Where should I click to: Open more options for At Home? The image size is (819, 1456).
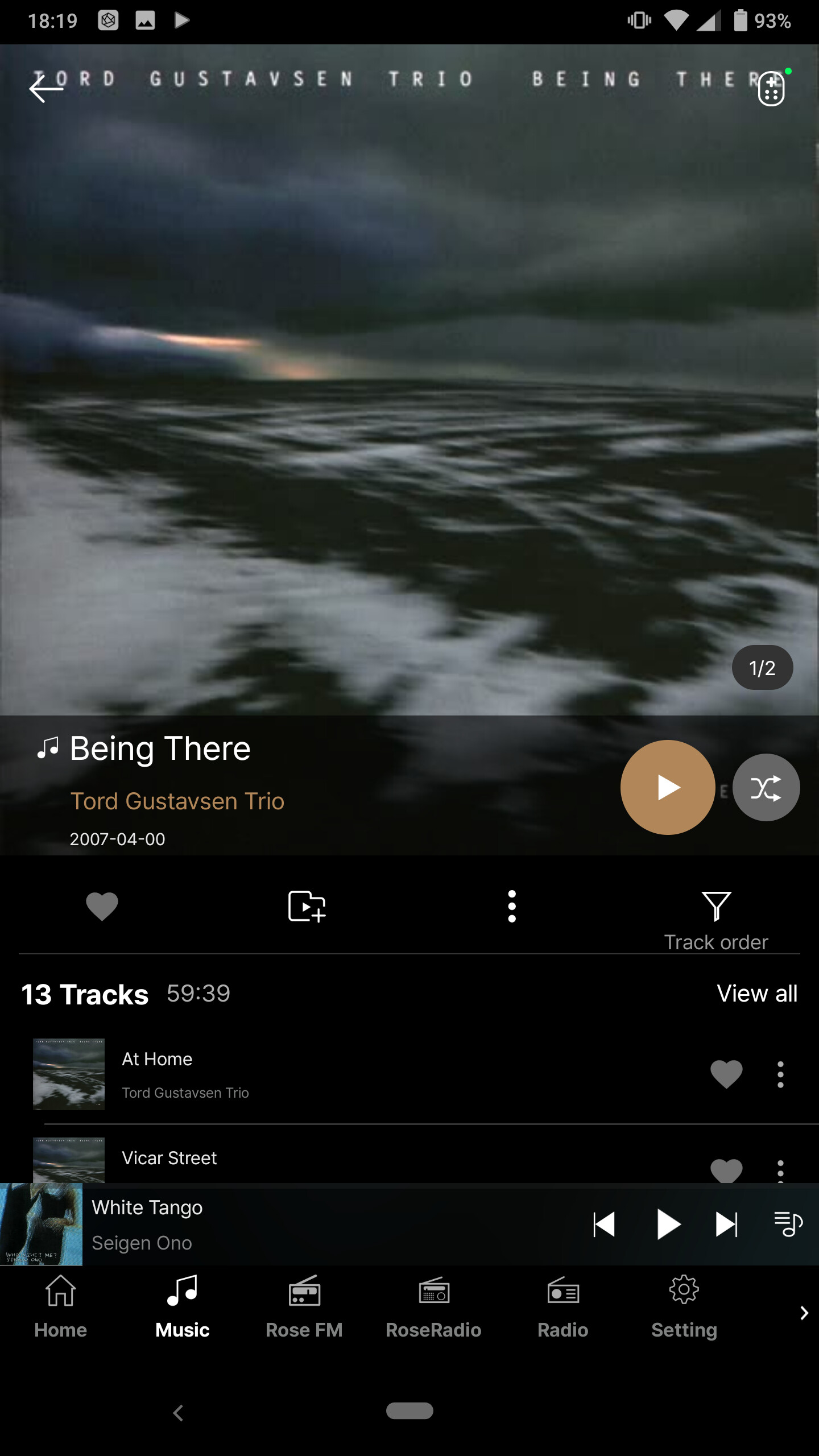(780, 1074)
